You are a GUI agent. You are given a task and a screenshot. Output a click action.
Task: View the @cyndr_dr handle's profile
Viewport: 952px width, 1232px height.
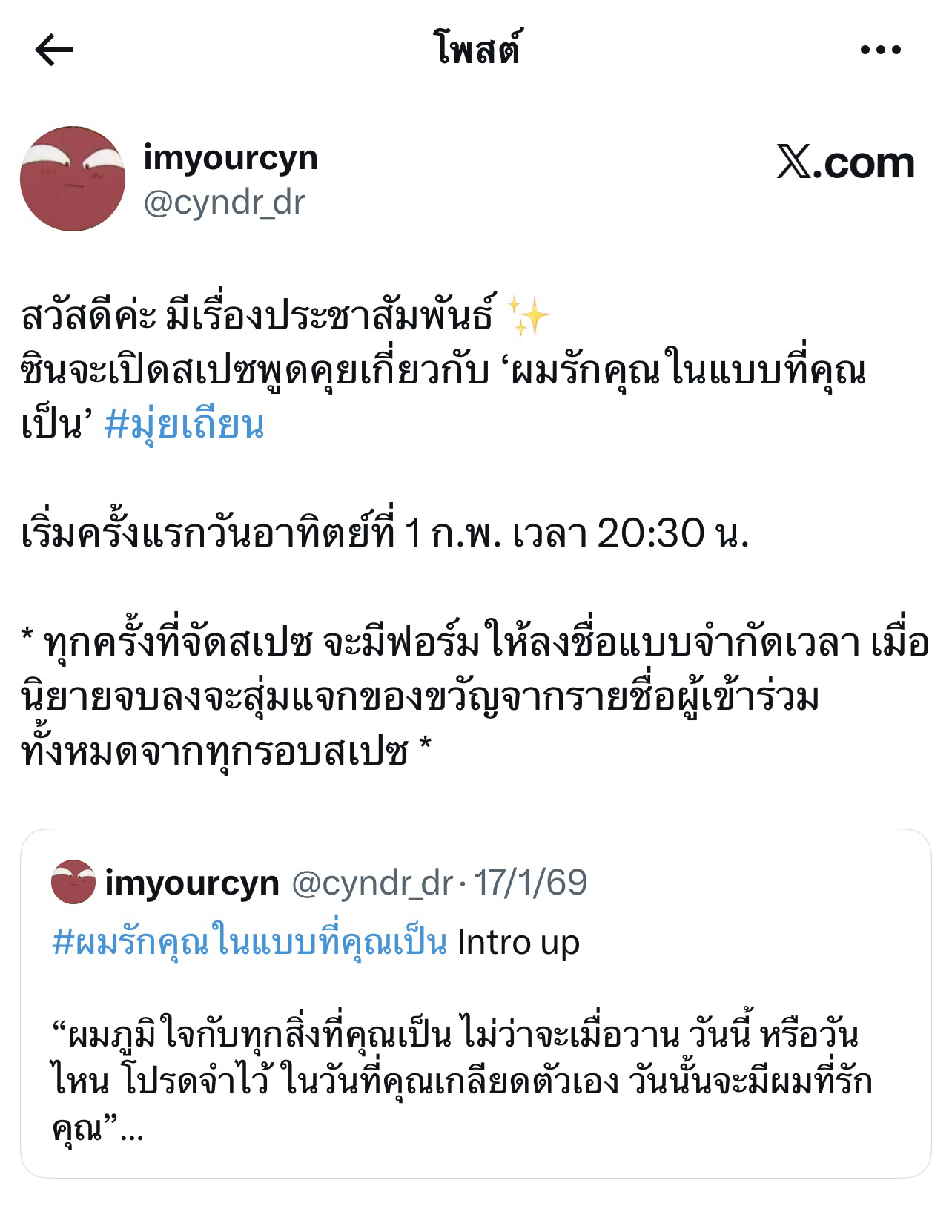tap(224, 202)
